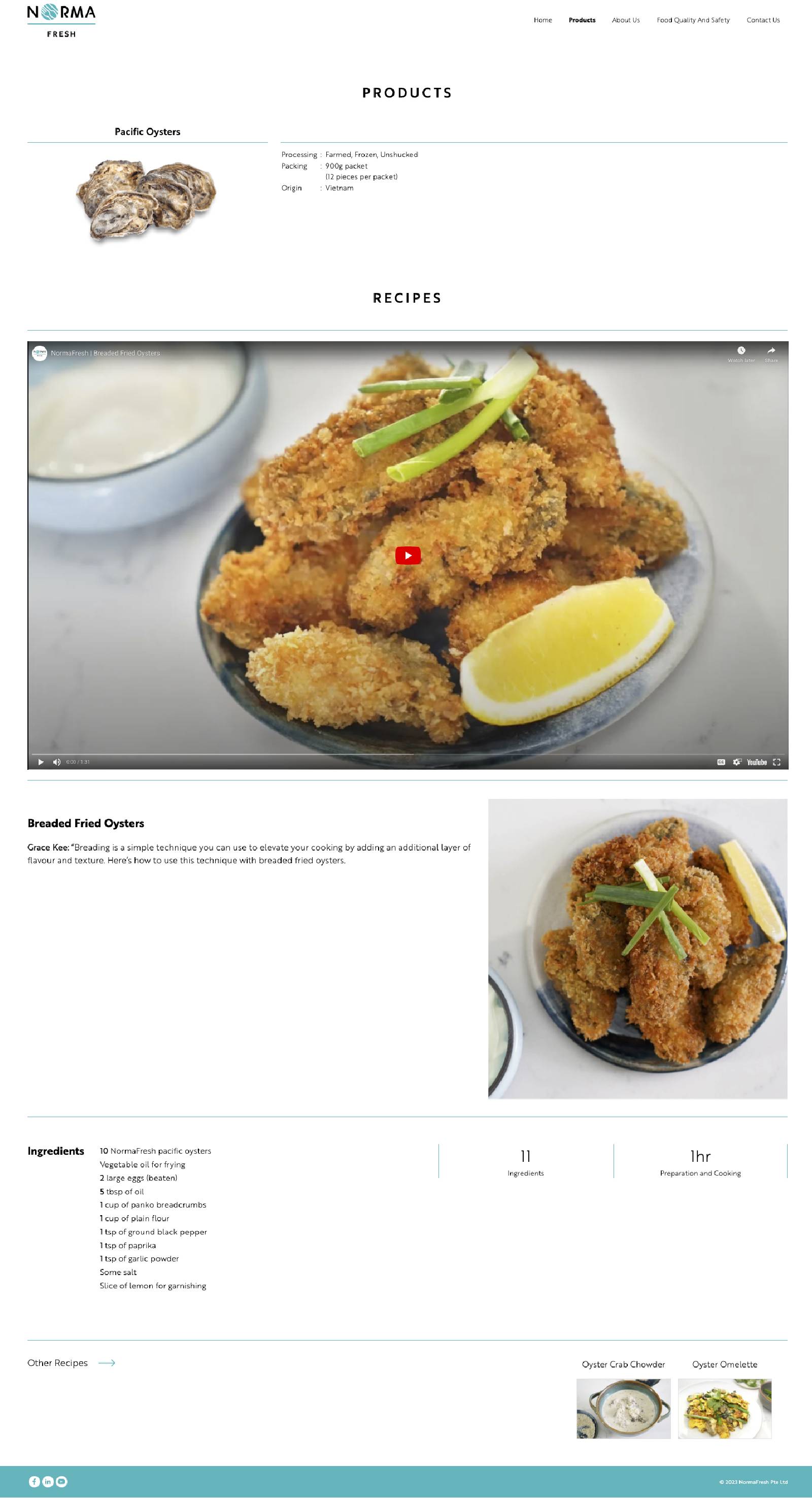
Task: View the Oyster Omelette recipe
Action: (x=724, y=1408)
